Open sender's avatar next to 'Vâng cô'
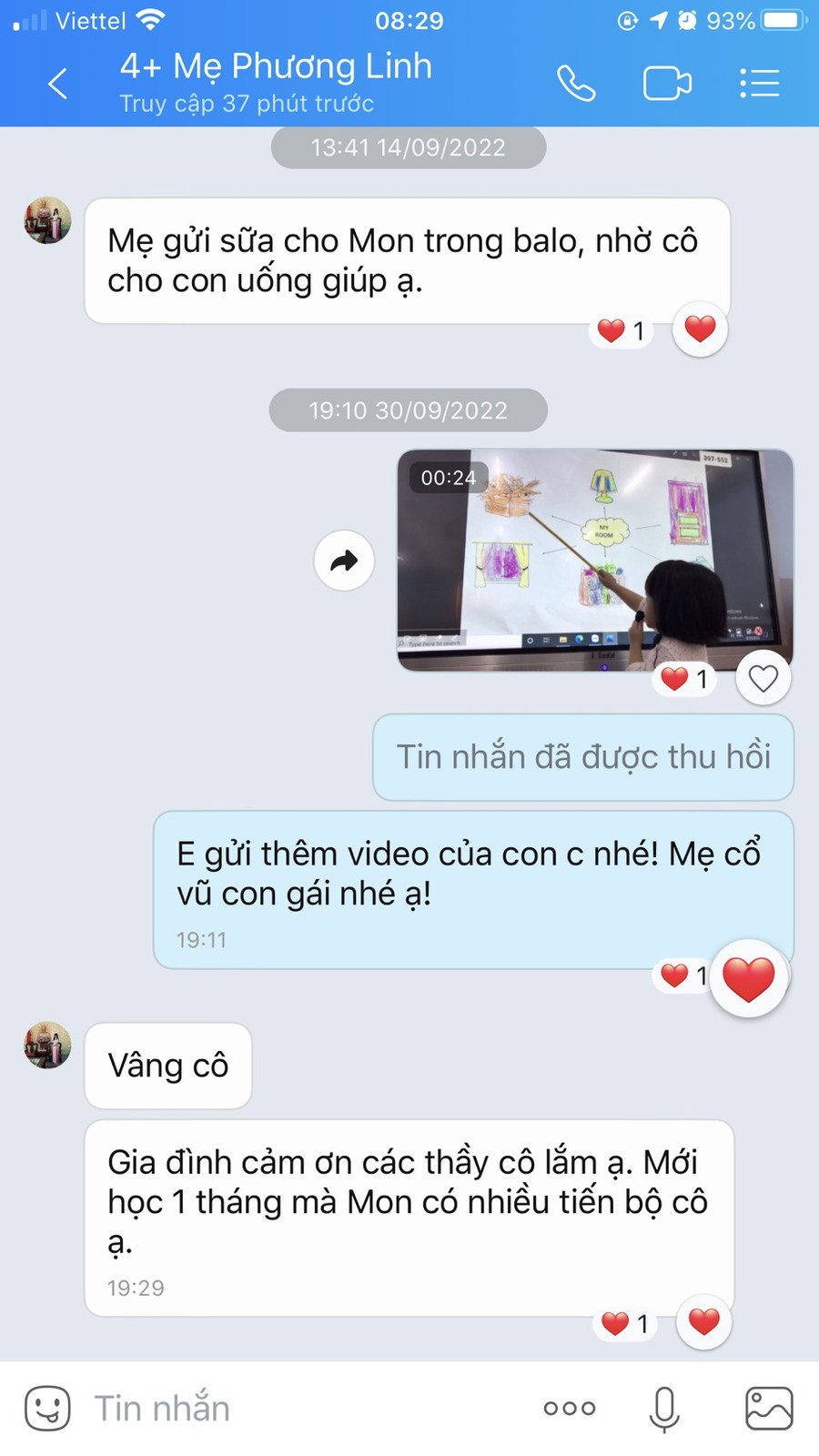 pyautogui.click(x=47, y=1045)
